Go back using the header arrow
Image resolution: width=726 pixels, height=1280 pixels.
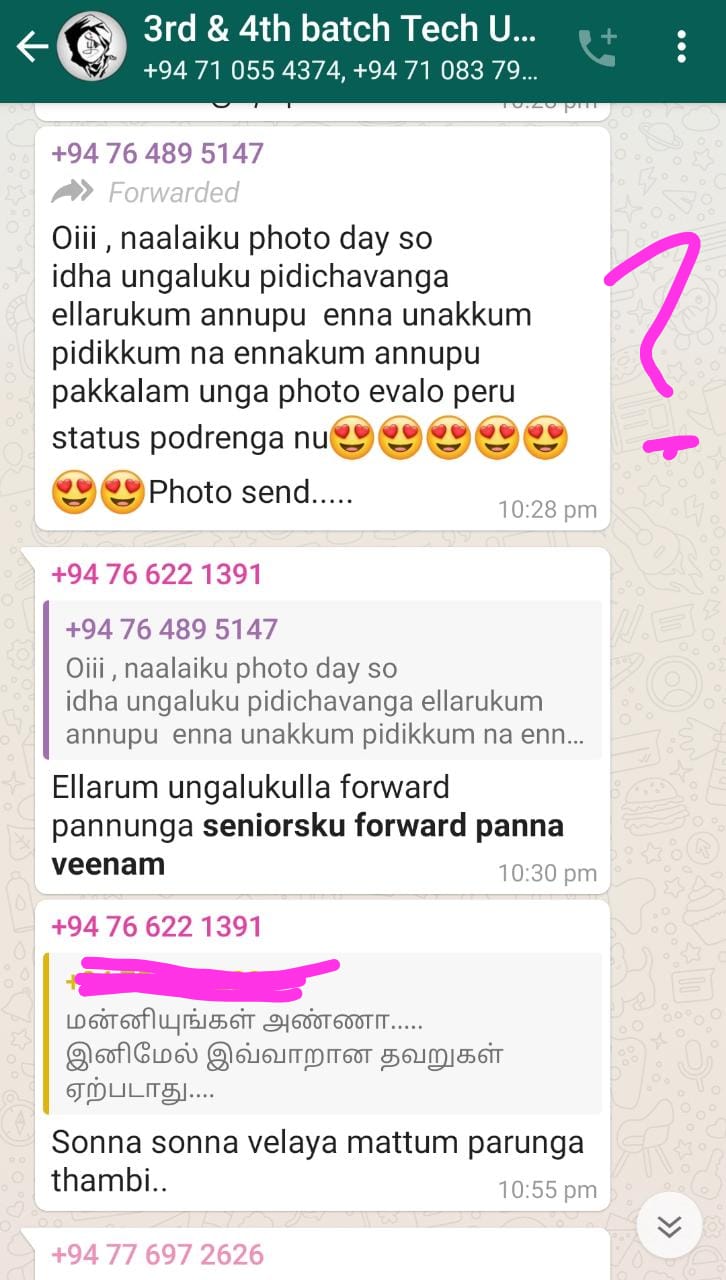click(x=32, y=47)
